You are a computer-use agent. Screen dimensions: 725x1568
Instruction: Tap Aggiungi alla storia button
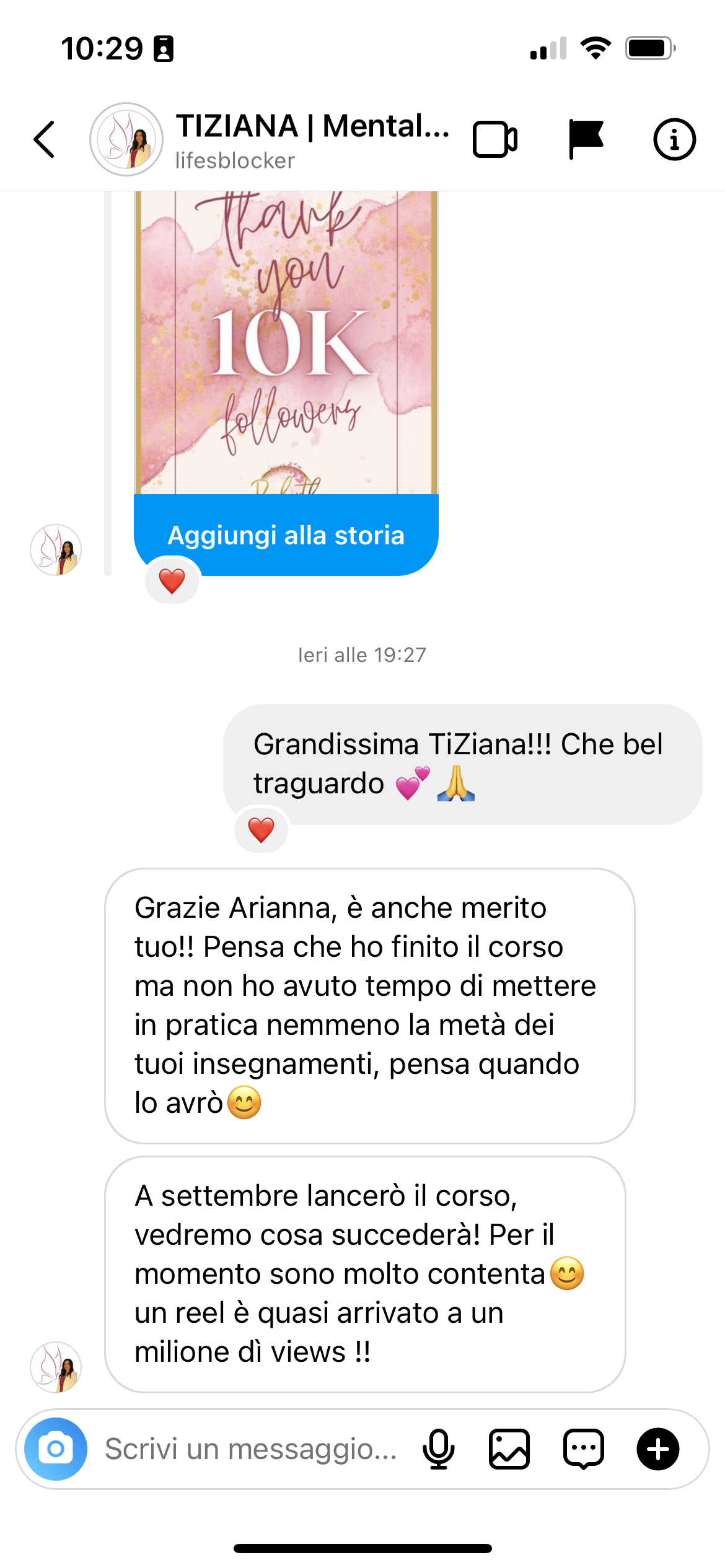(286, 535)
